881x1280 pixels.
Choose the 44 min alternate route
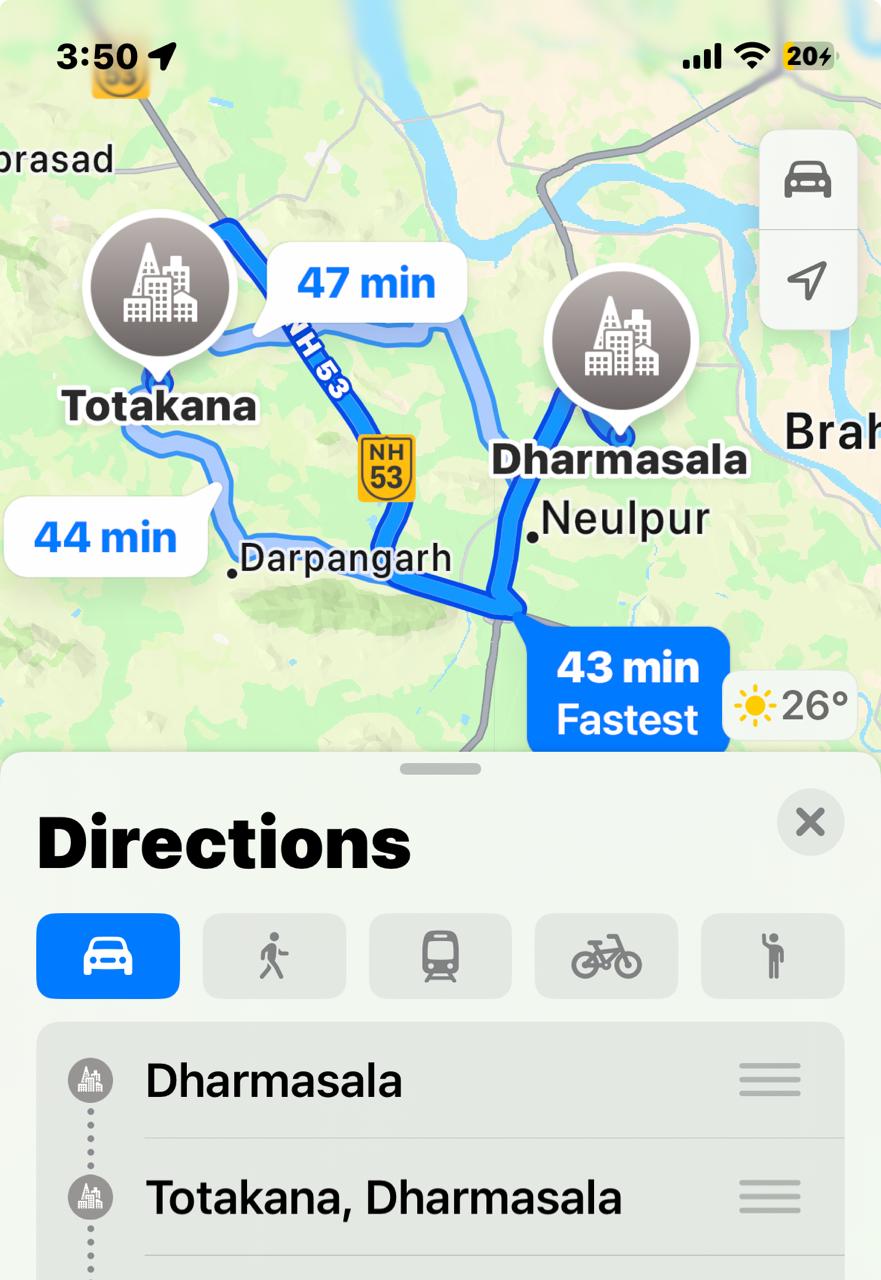click(106, 538)
